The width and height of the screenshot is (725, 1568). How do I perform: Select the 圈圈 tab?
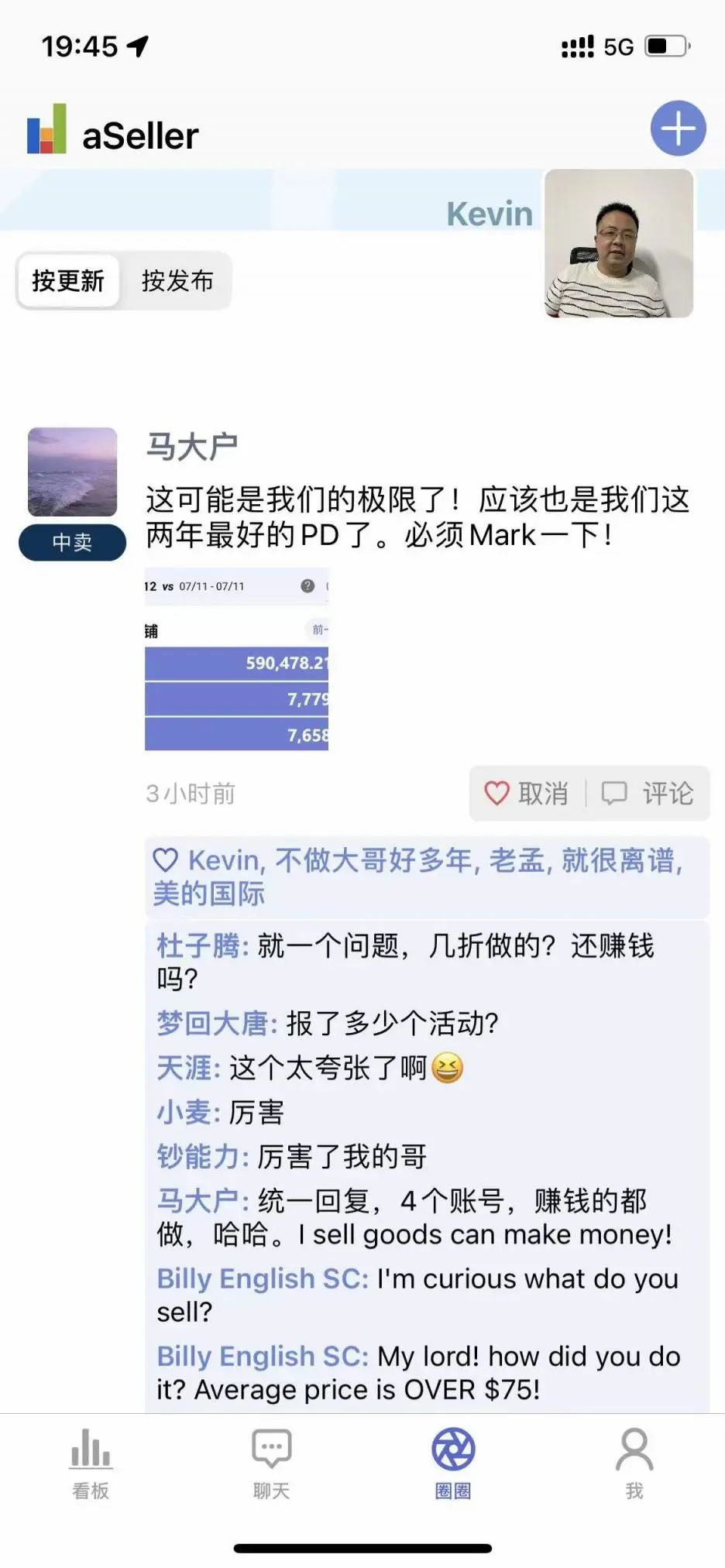[453, 1462]
